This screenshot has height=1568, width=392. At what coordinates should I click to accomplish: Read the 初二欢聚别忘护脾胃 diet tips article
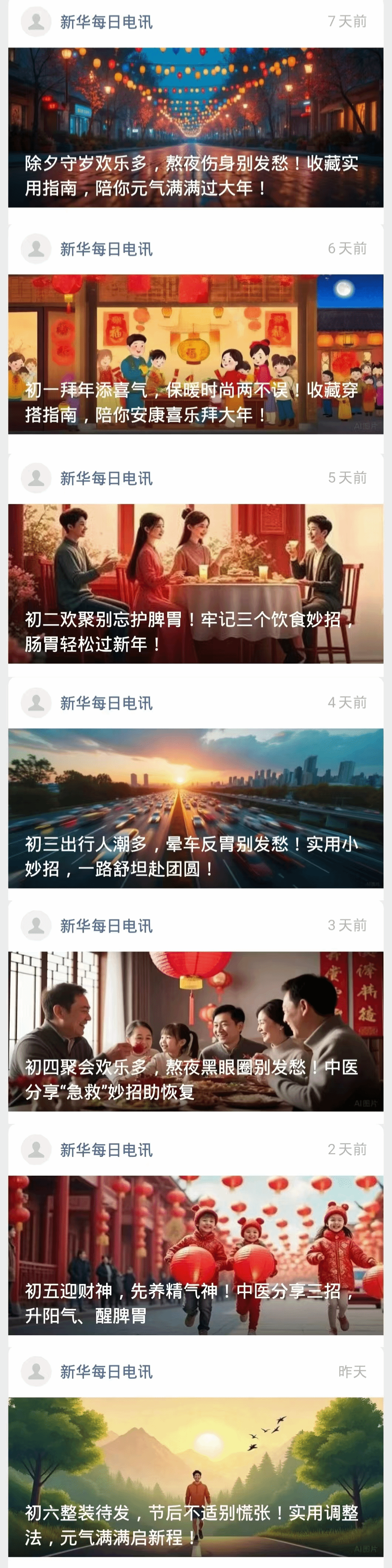tap(196, 583)
